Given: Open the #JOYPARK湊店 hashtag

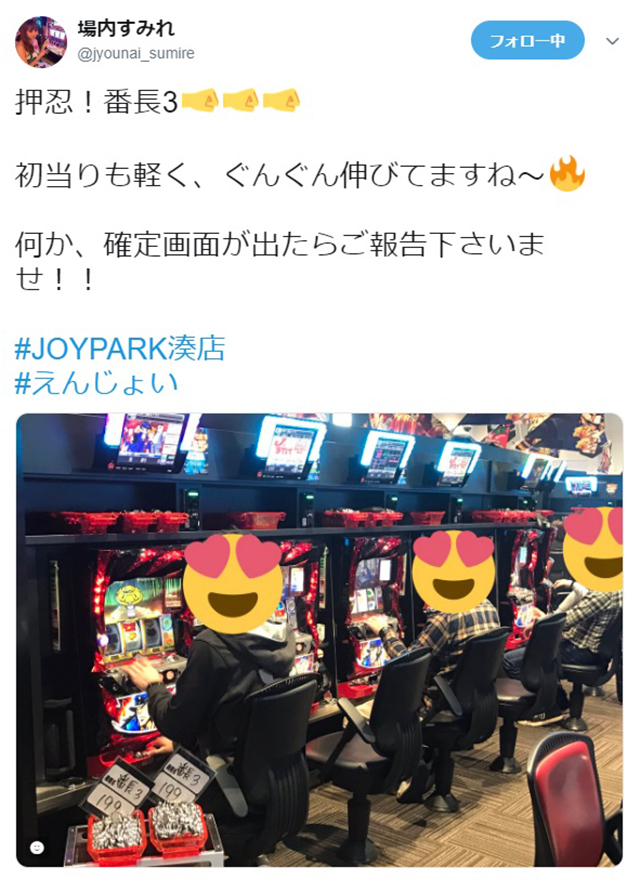Looking at the screenshot, I should (x=121, y=349).
